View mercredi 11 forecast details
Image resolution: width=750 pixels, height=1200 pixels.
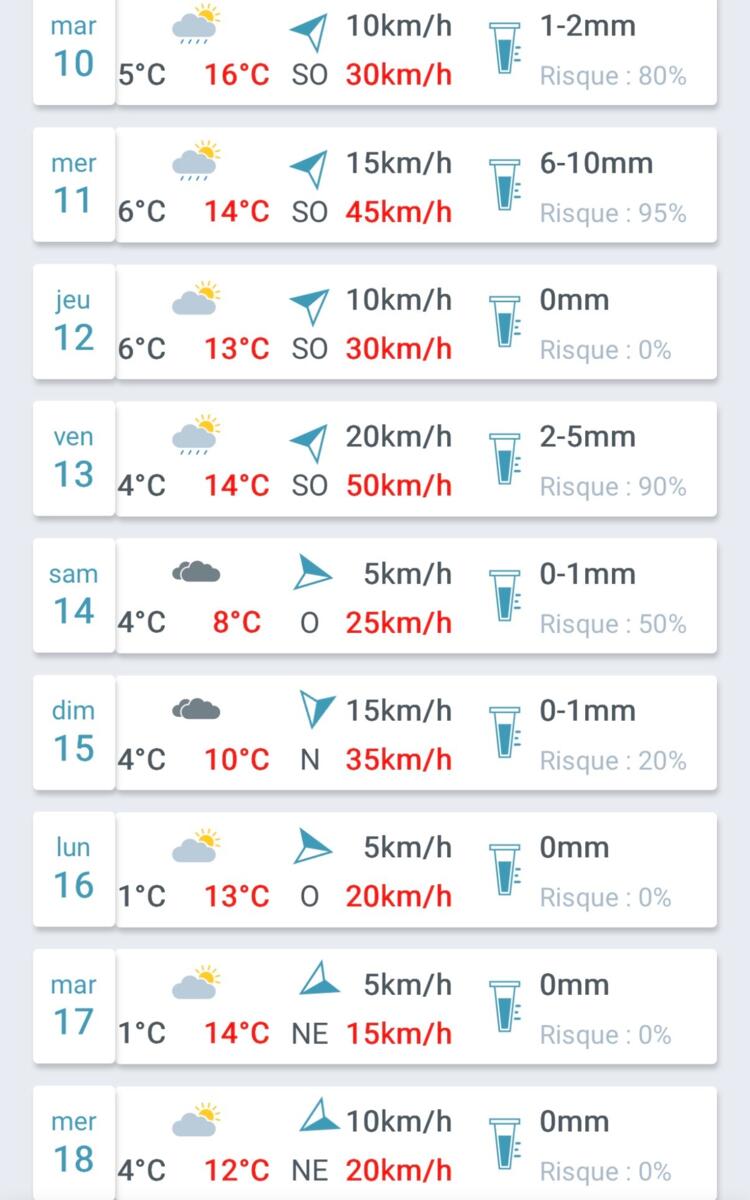coord(375,186)
